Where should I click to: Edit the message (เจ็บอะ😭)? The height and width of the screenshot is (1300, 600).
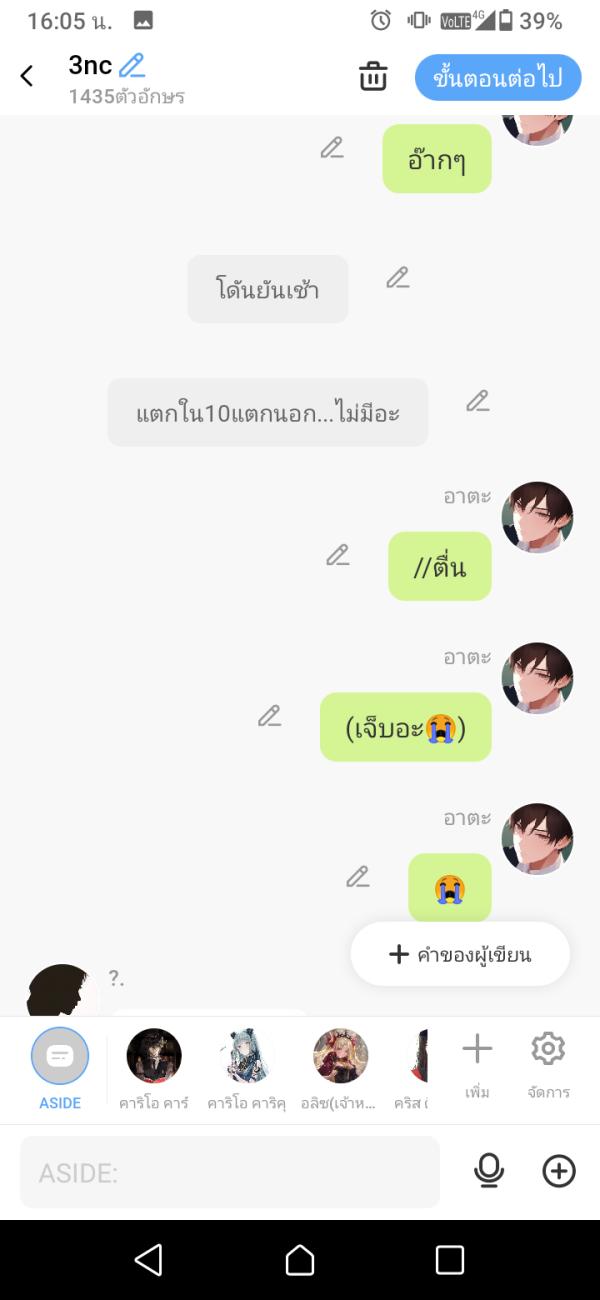click(x=269, y=716)
